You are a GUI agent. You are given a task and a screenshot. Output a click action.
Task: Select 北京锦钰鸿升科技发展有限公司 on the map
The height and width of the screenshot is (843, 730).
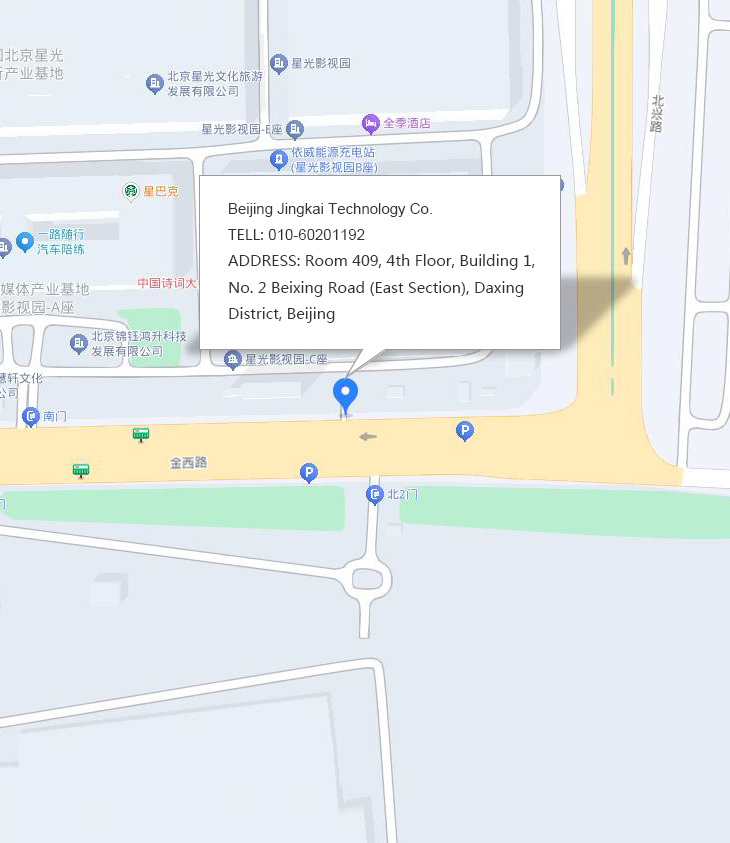pos(78,344)
